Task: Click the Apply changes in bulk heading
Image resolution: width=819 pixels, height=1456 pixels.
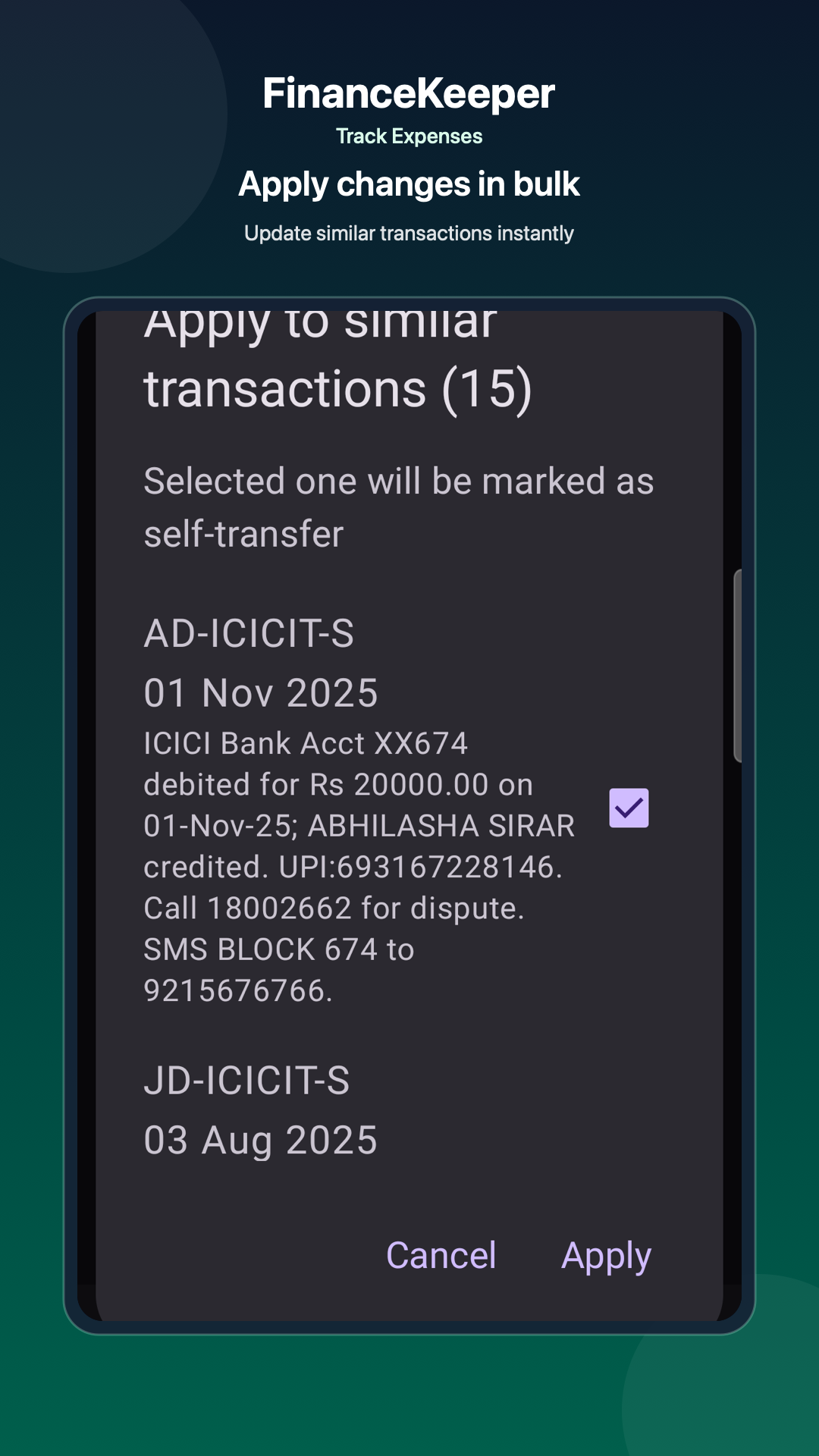Action: 409,184
